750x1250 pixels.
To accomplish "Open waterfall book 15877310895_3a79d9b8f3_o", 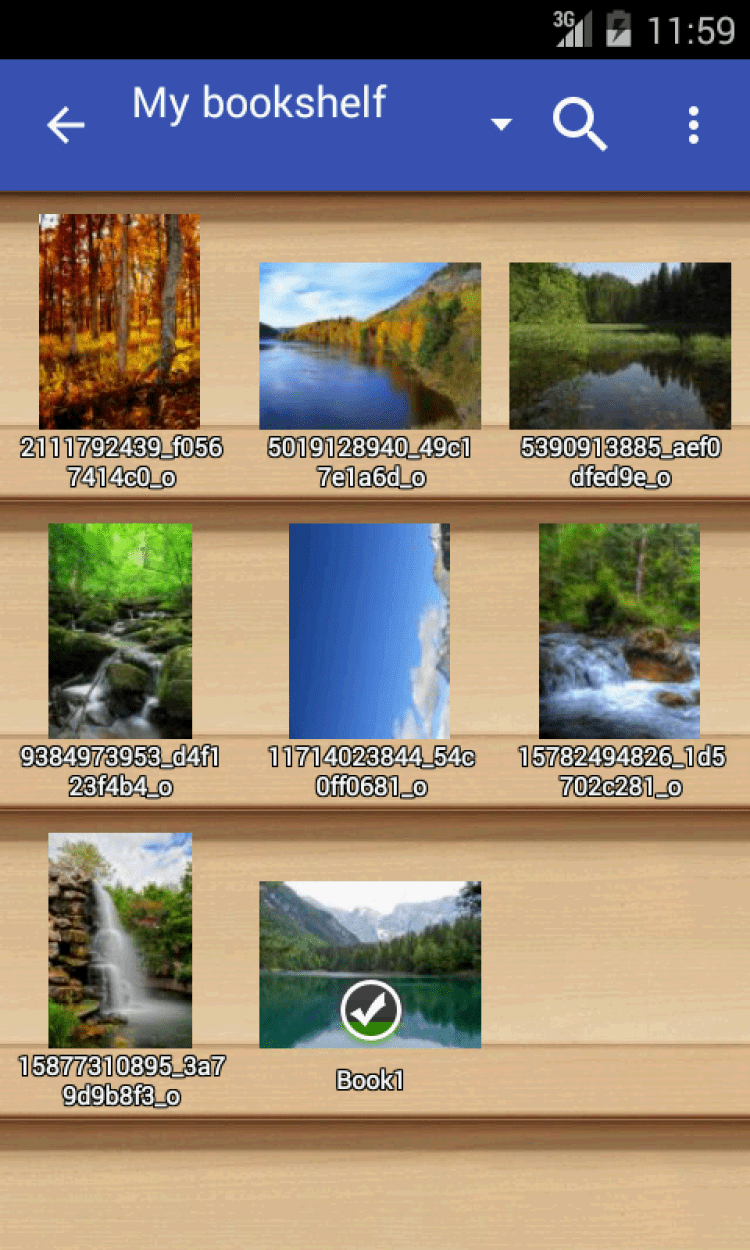I will (x=120, y=940).
